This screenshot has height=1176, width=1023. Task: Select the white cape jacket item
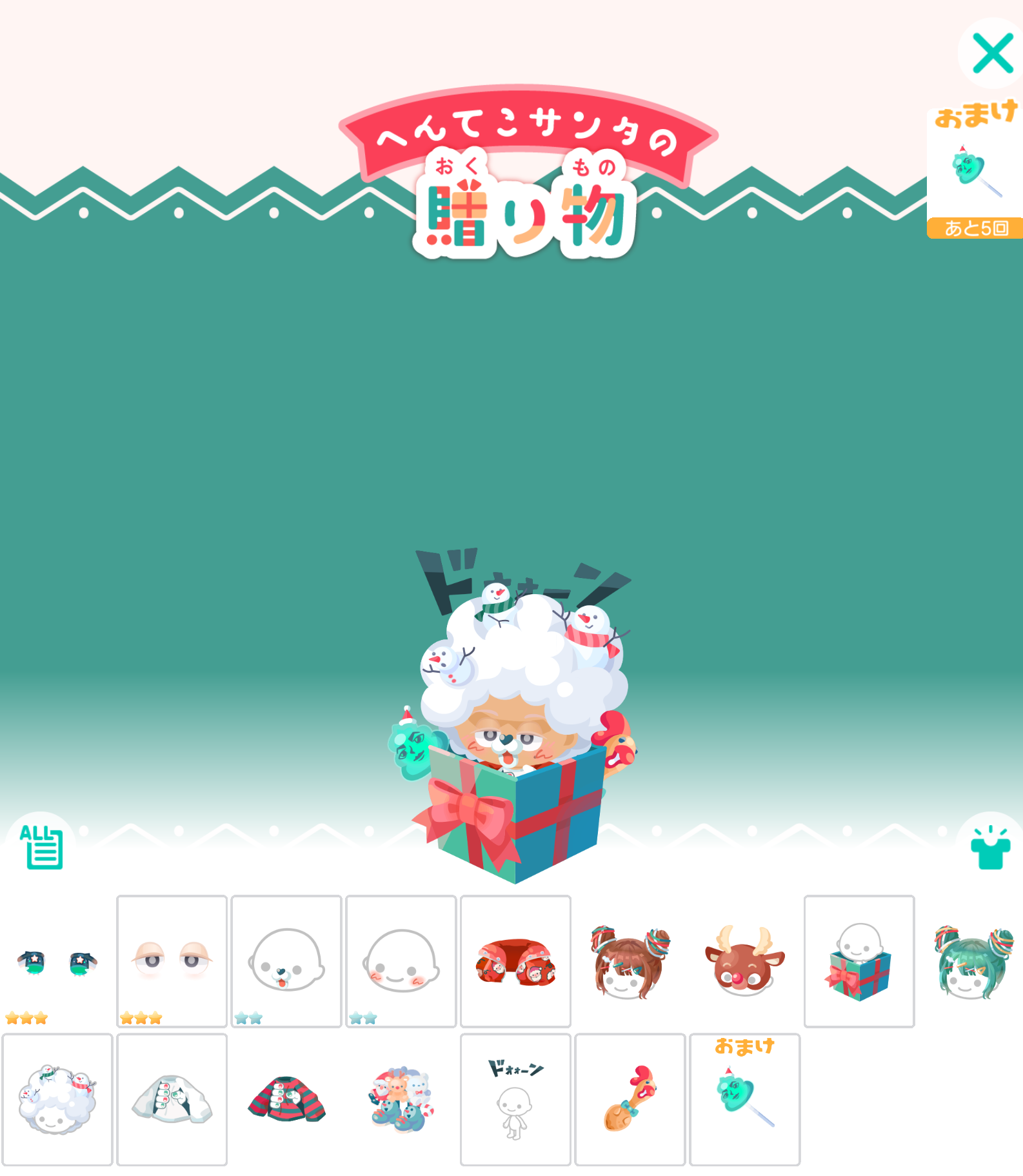pos(172,1099)
